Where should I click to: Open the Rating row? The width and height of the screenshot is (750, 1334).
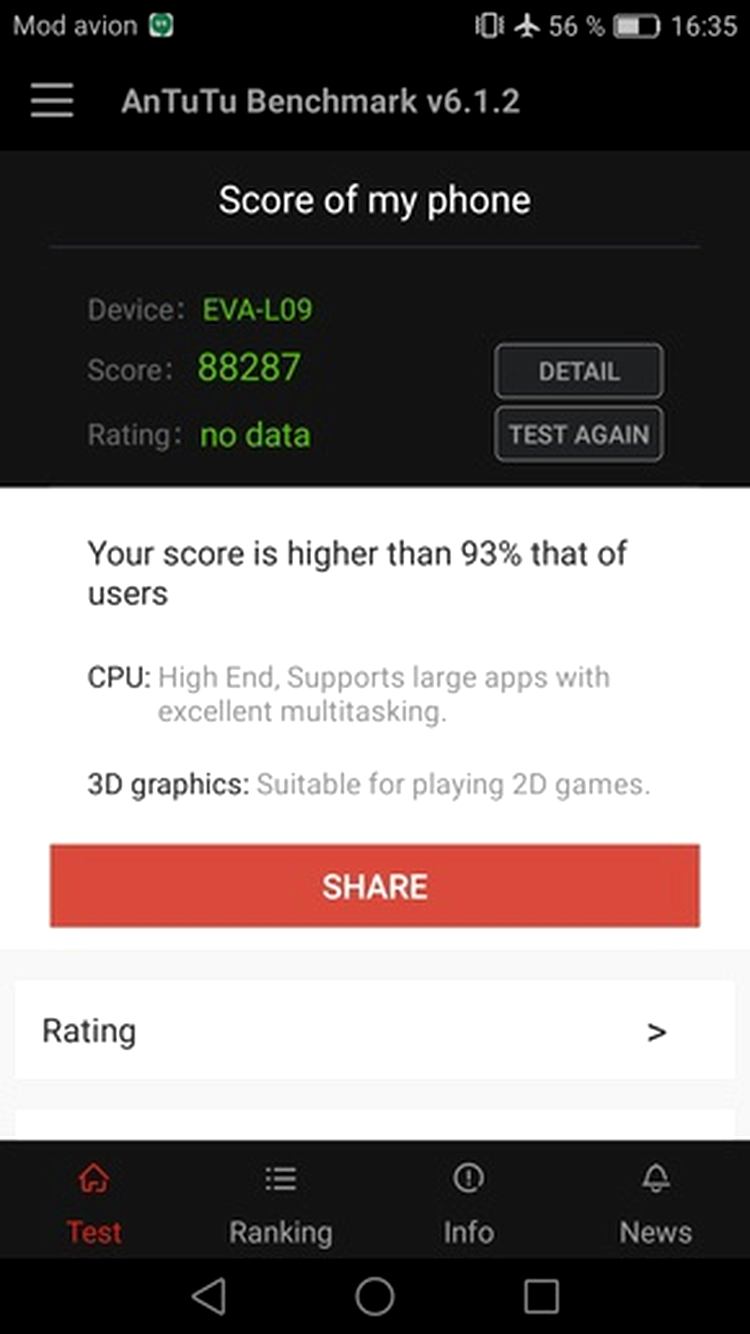pyautogui.click(x=375, y=1030)
